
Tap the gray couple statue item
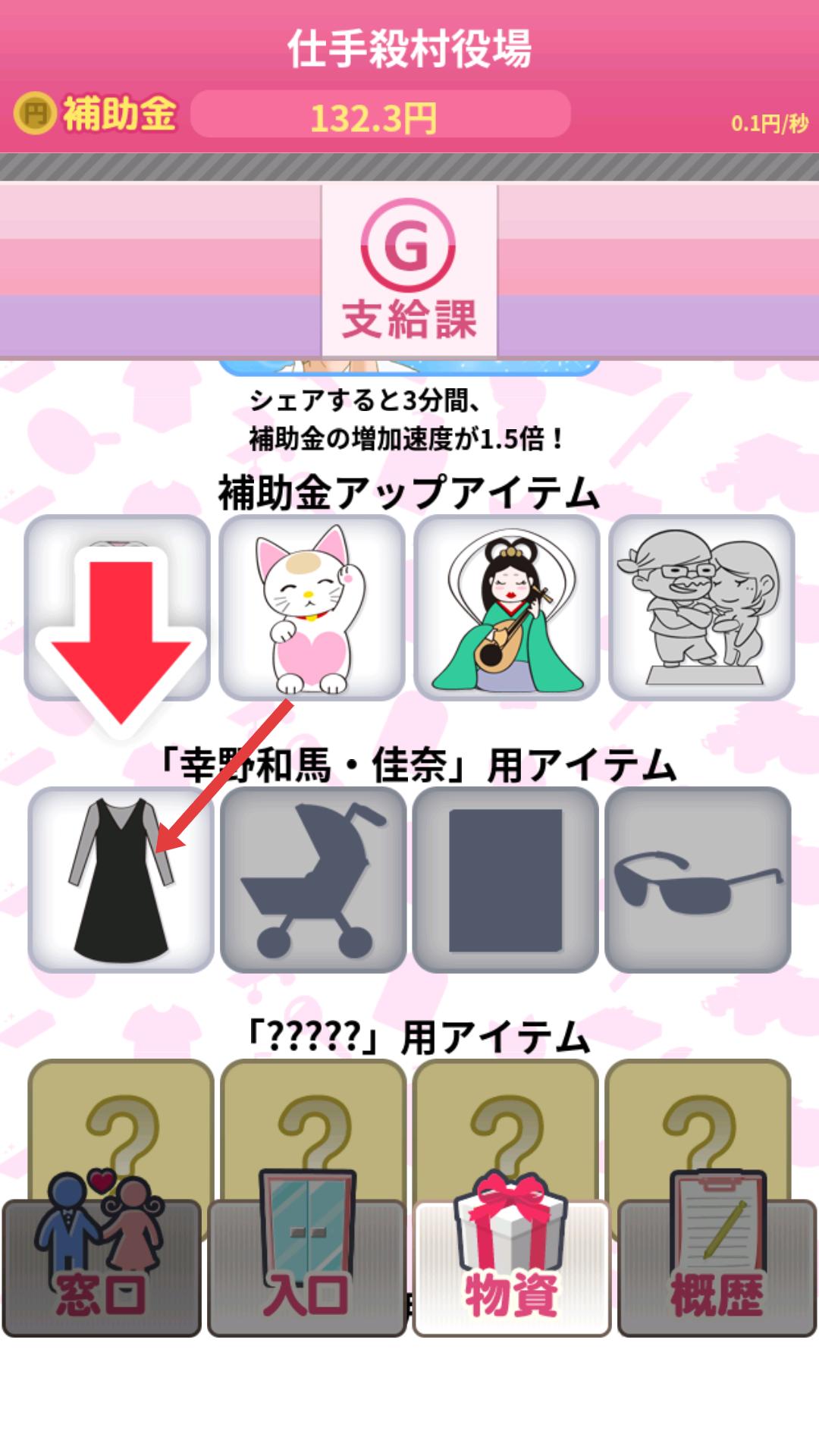701,607
